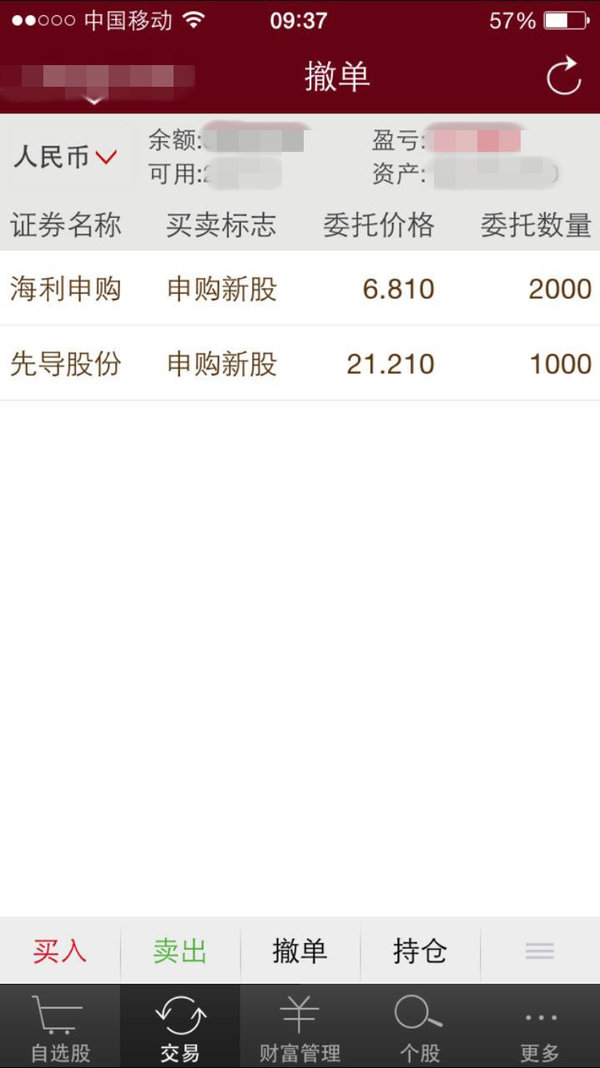
Task: Select the 先导股份 order row
Action: tap(300, 364)
